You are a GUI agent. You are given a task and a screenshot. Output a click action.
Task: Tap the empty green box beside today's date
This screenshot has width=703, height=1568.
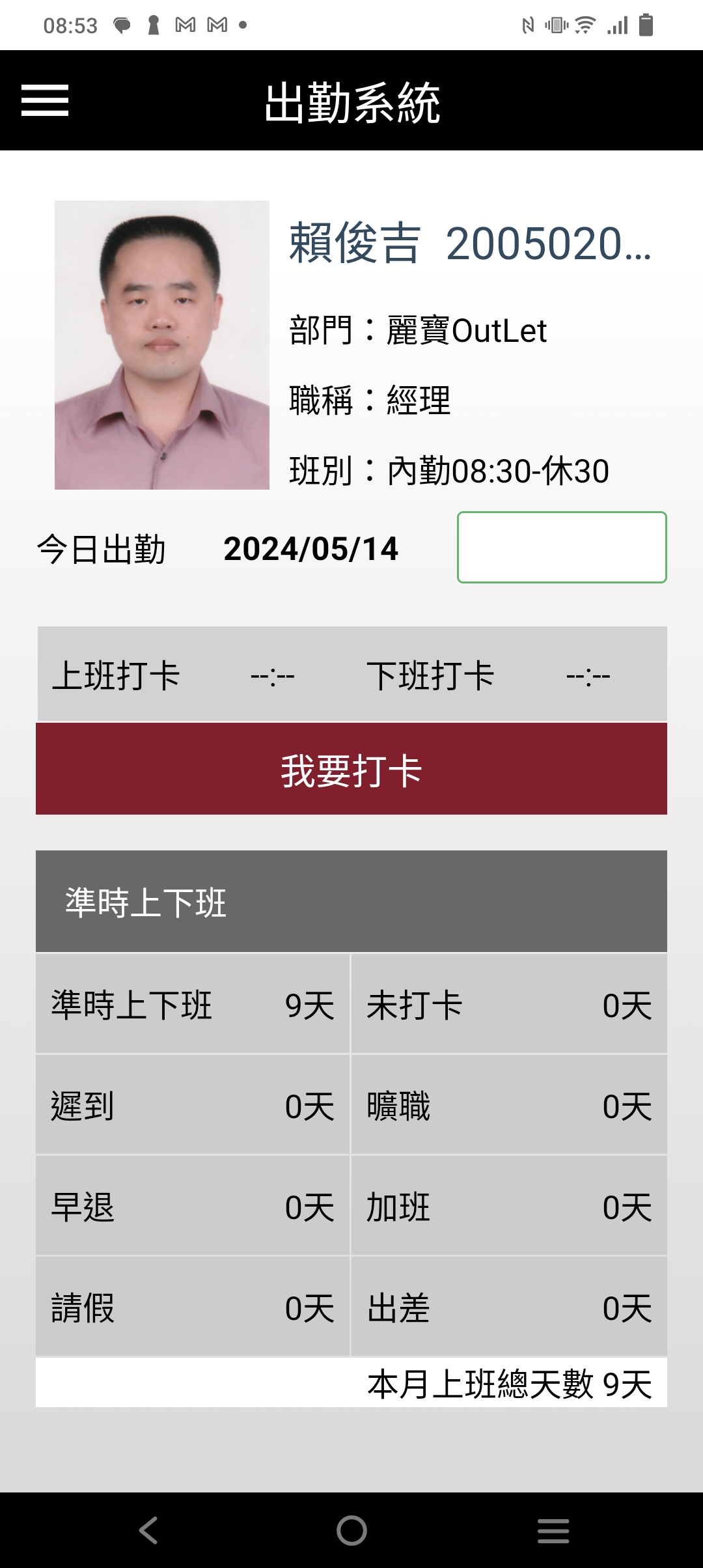coord(562,547)
